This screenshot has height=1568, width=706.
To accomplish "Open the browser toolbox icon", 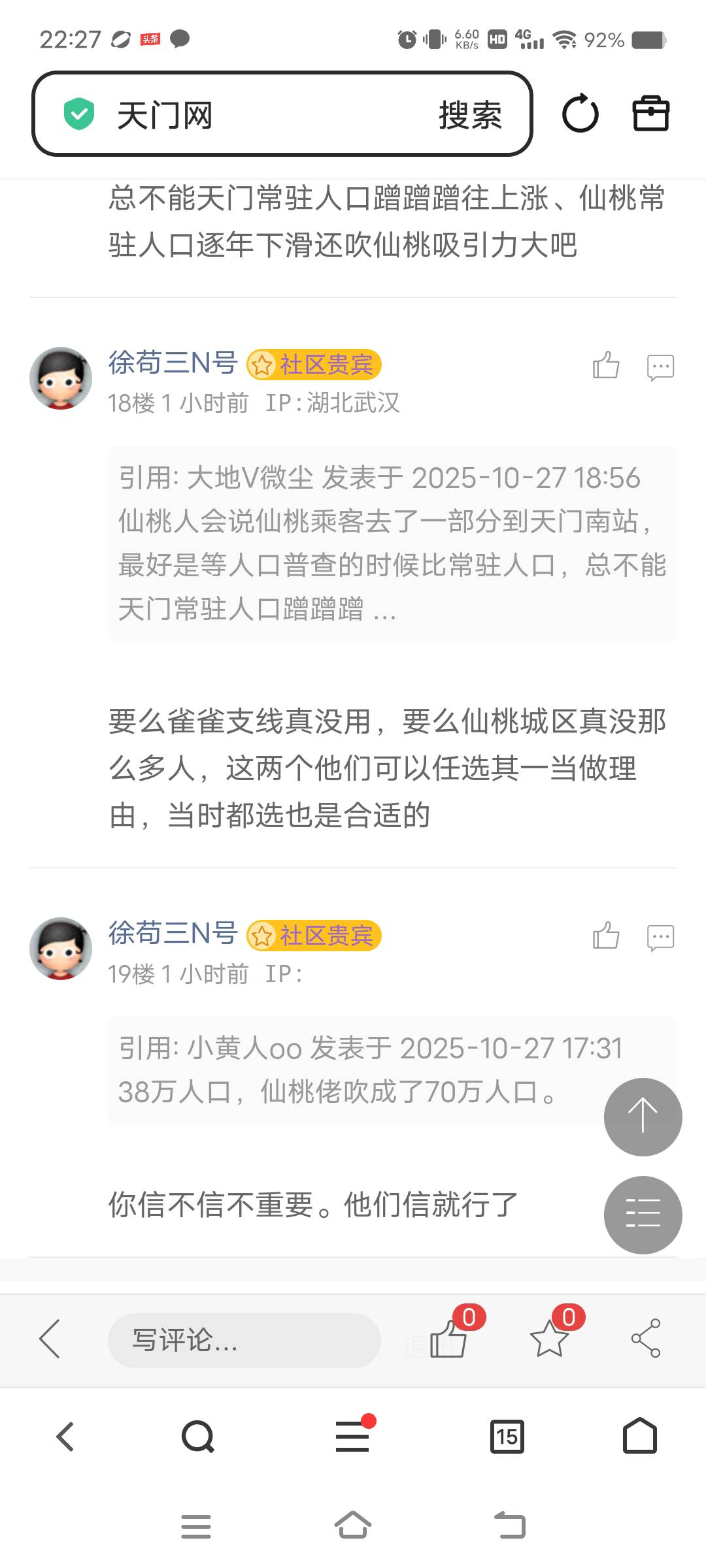I will coord(650,114).
